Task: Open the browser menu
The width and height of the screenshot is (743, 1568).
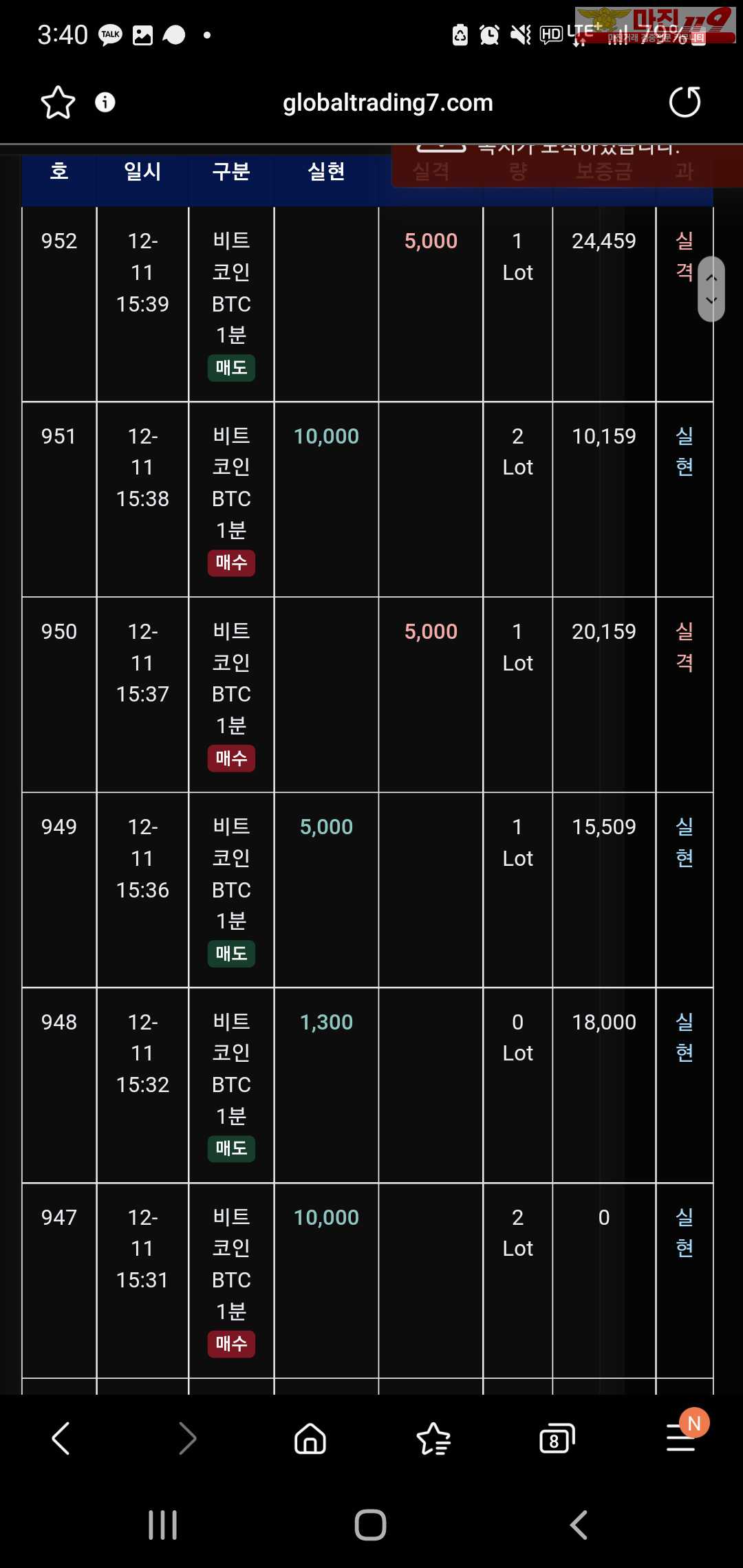Action: click(681, 1437)
